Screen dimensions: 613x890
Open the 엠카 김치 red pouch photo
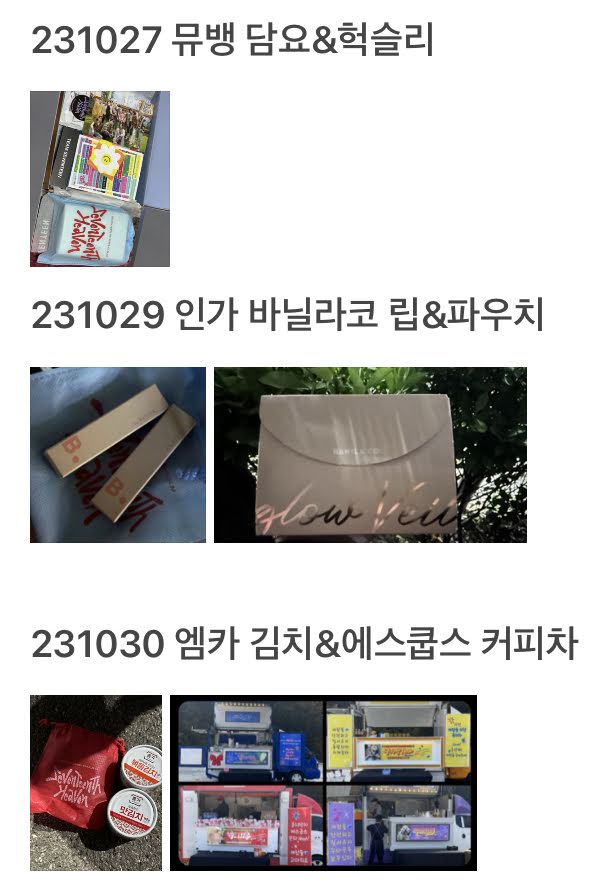(x=96, y=782)
